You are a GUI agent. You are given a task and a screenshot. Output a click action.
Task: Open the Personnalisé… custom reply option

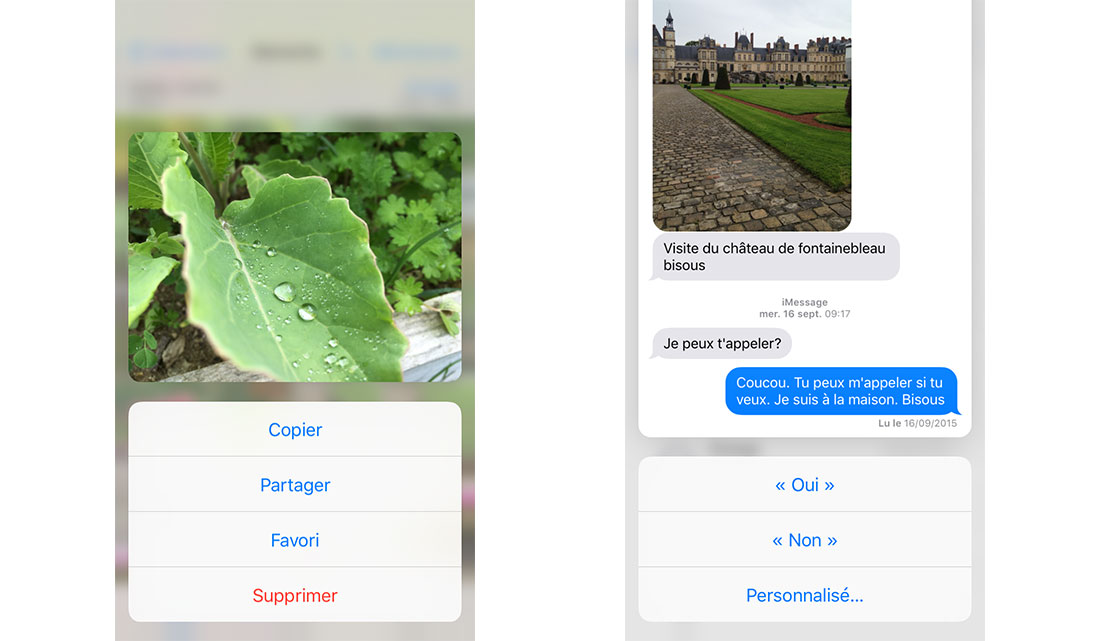[x=804, y=595]
